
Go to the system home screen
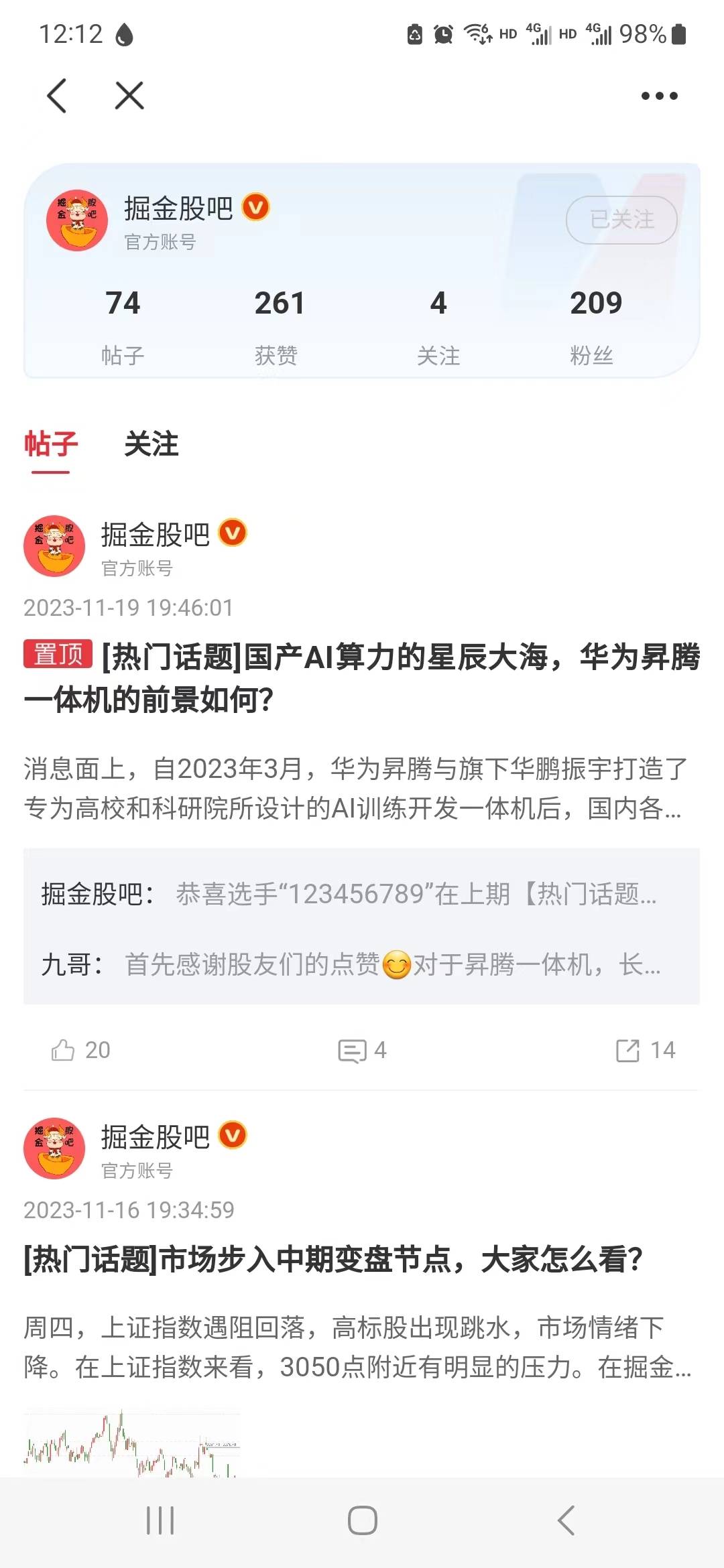coord(362,1520)
